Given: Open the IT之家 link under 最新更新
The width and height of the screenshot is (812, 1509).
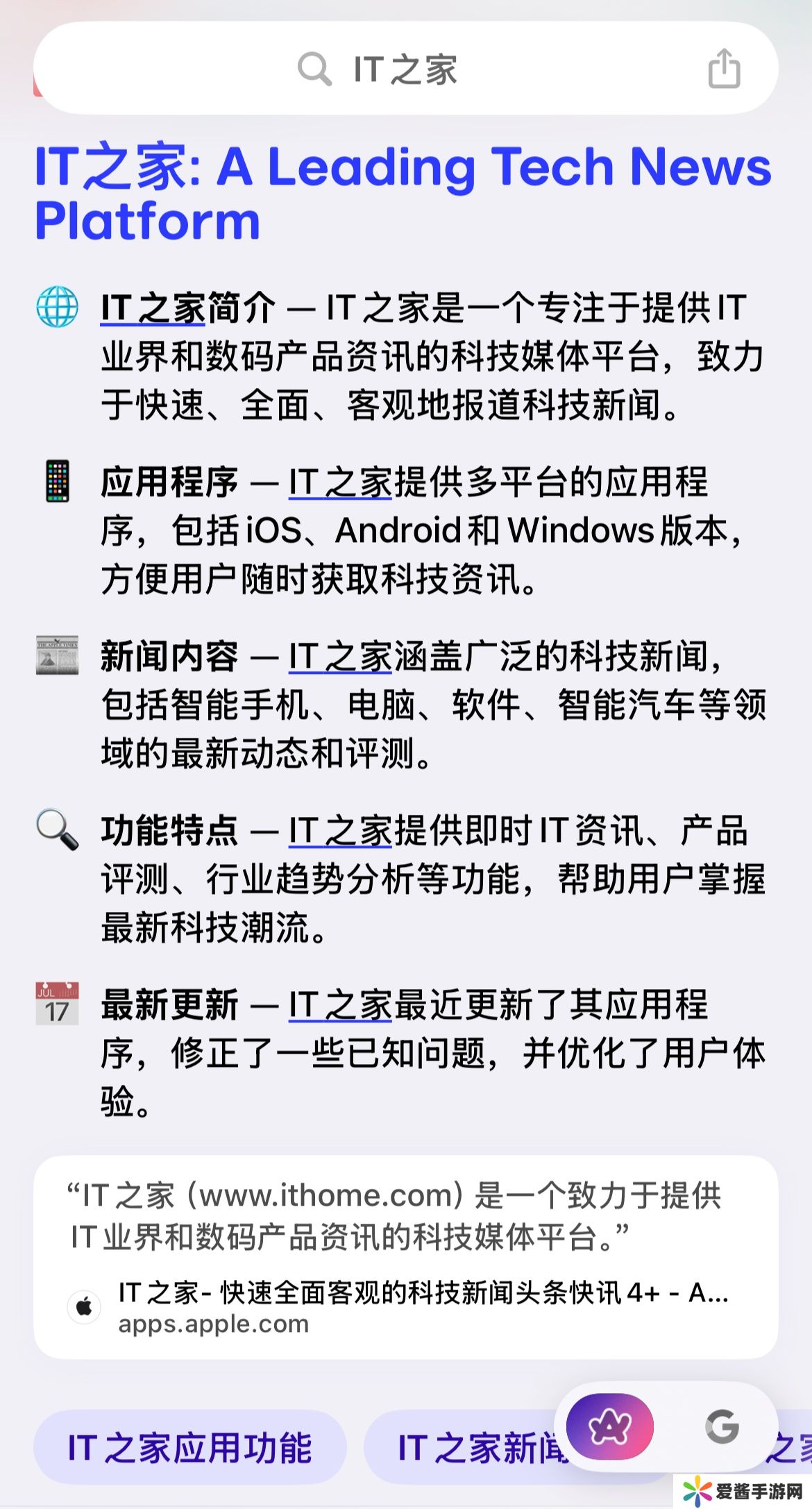Looking at the screenshot, I should 340,1006.
